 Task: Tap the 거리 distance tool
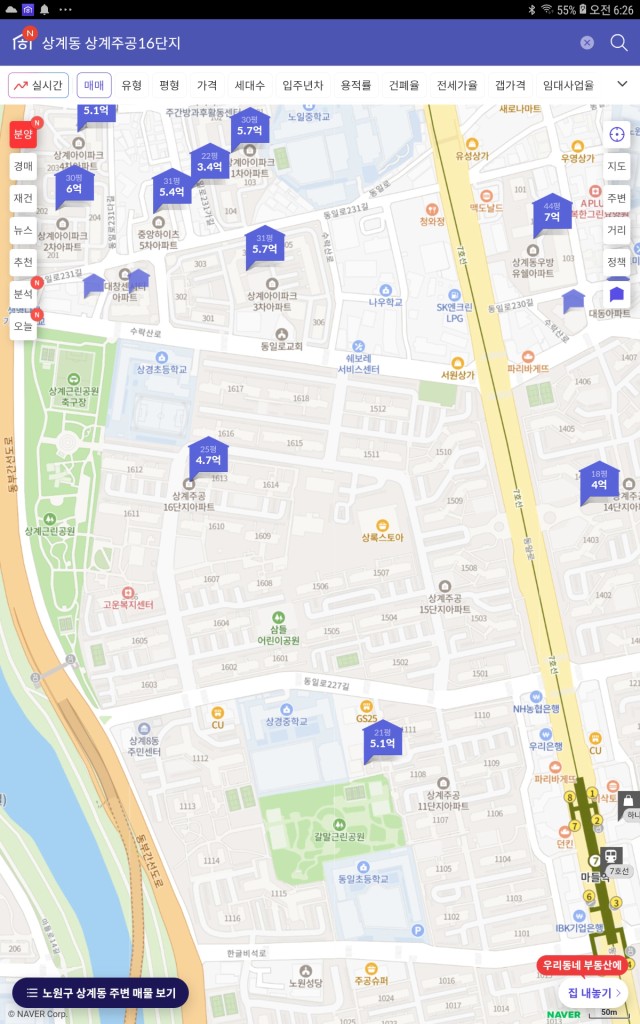616,230
